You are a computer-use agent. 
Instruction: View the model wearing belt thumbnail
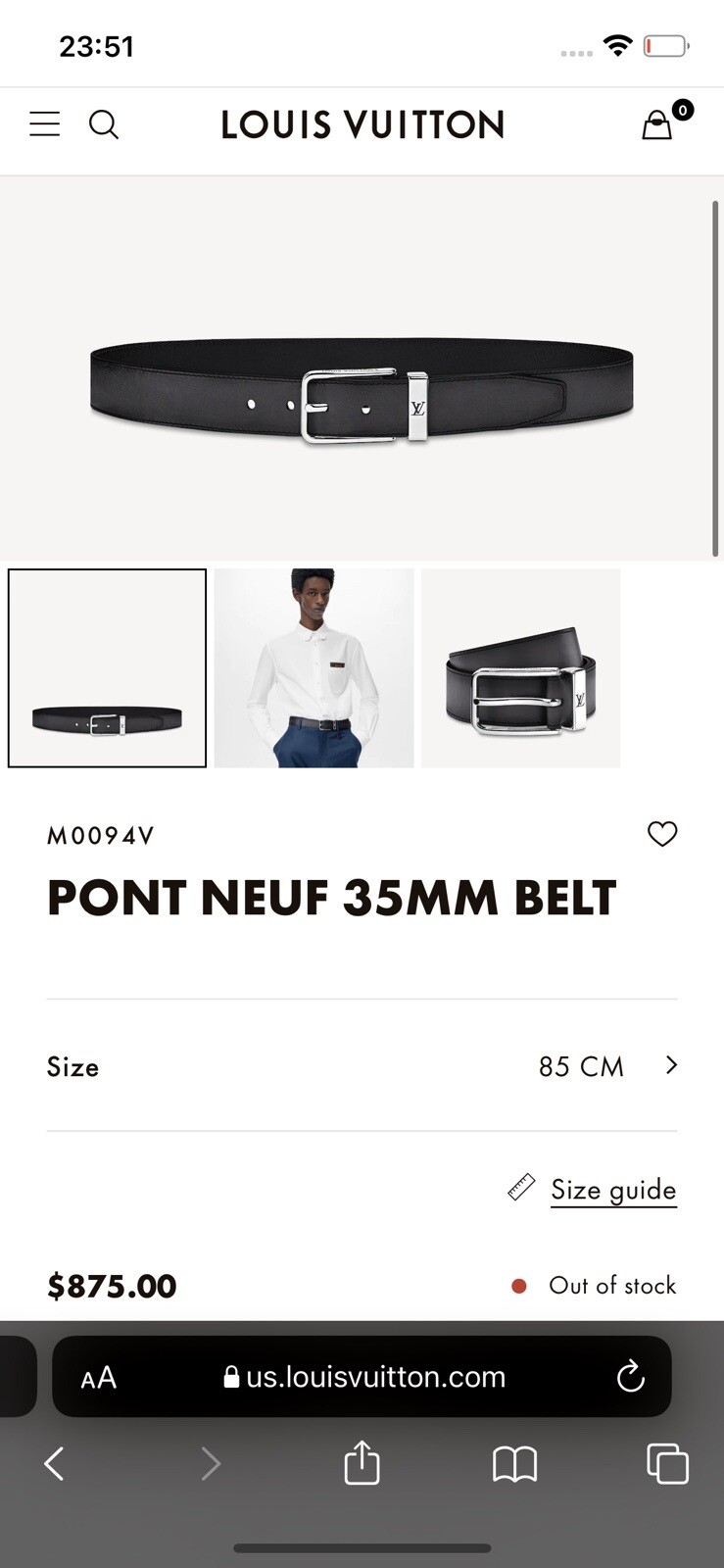(314, 667)
